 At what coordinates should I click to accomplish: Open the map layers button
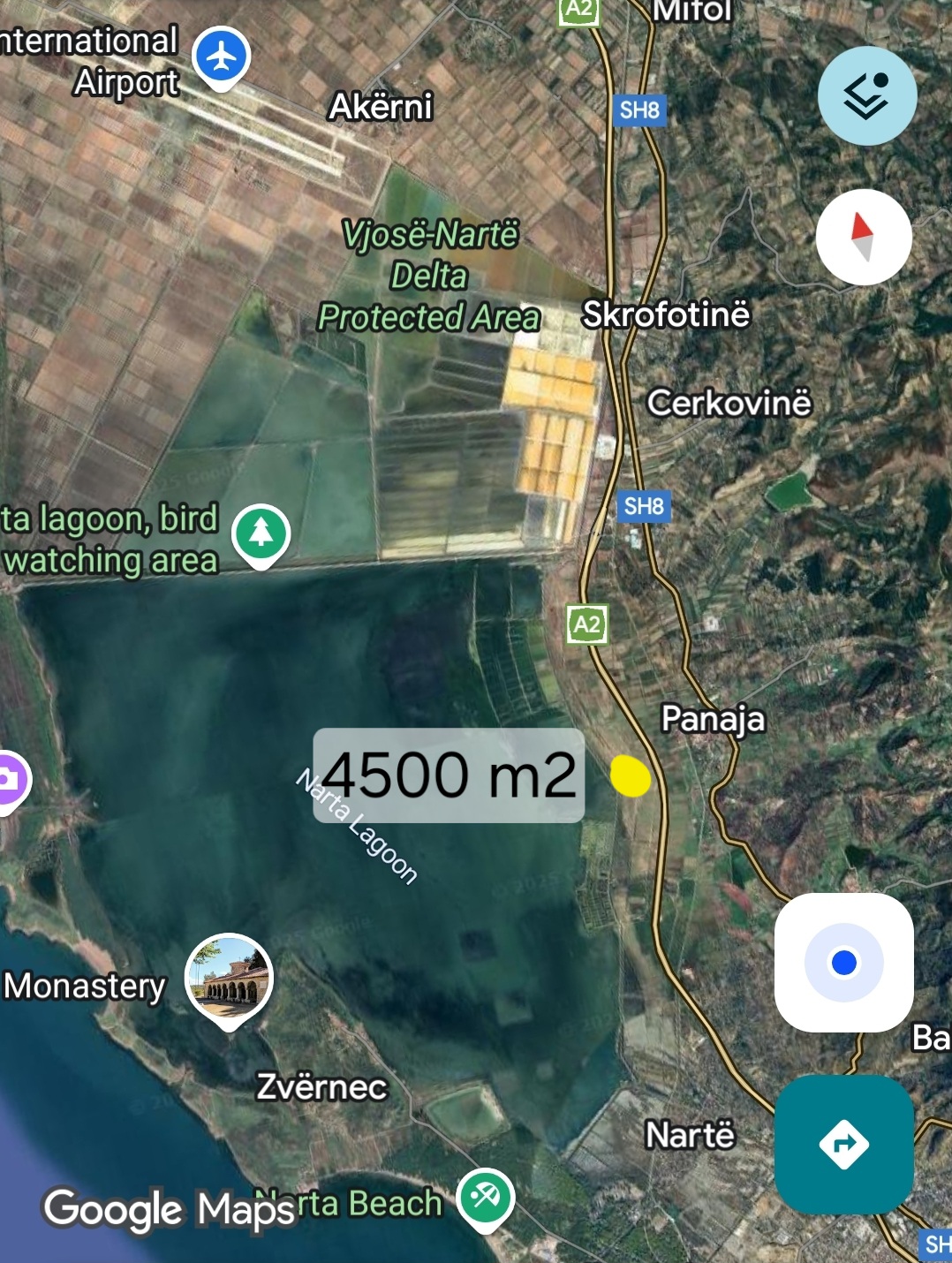tap(866, 95)
